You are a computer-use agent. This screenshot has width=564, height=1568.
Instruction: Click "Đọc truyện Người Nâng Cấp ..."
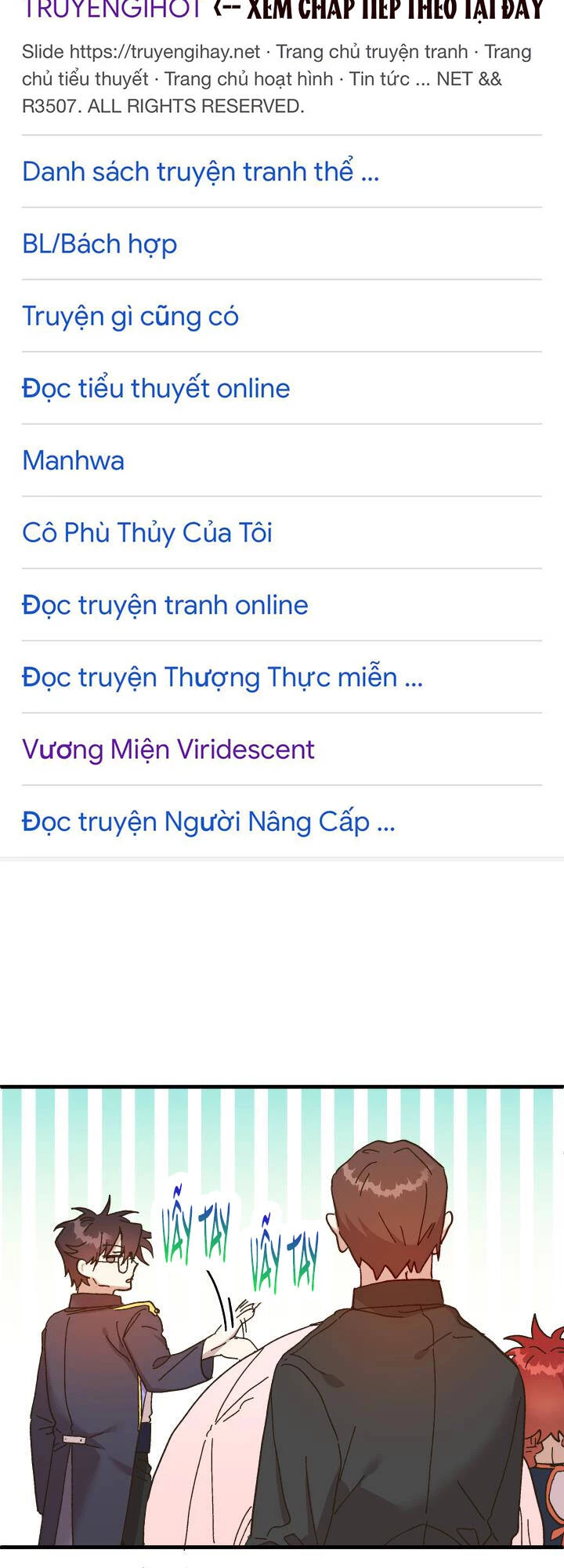[x=208, y=822]
